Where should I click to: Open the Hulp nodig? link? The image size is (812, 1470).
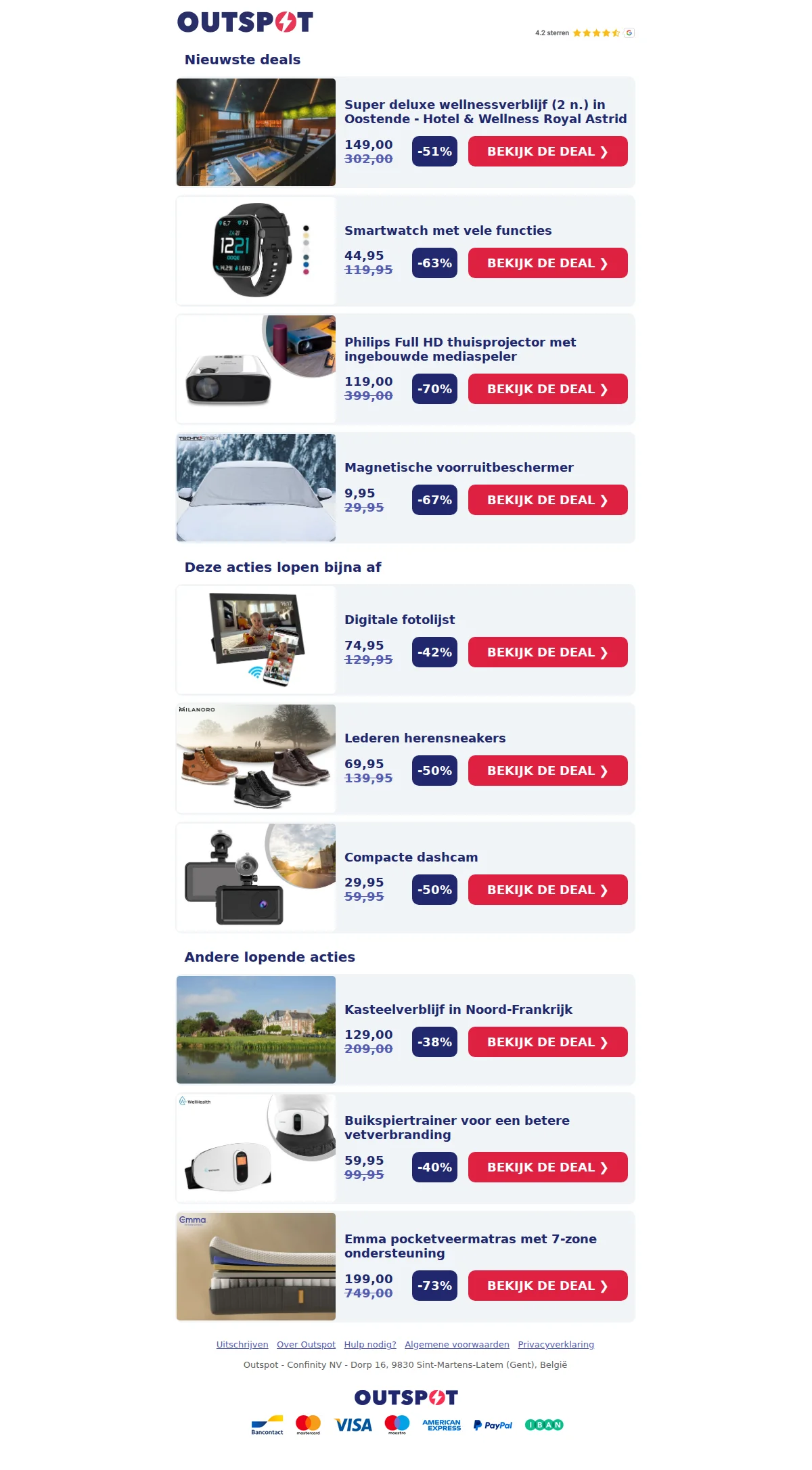click(370, 1345)
